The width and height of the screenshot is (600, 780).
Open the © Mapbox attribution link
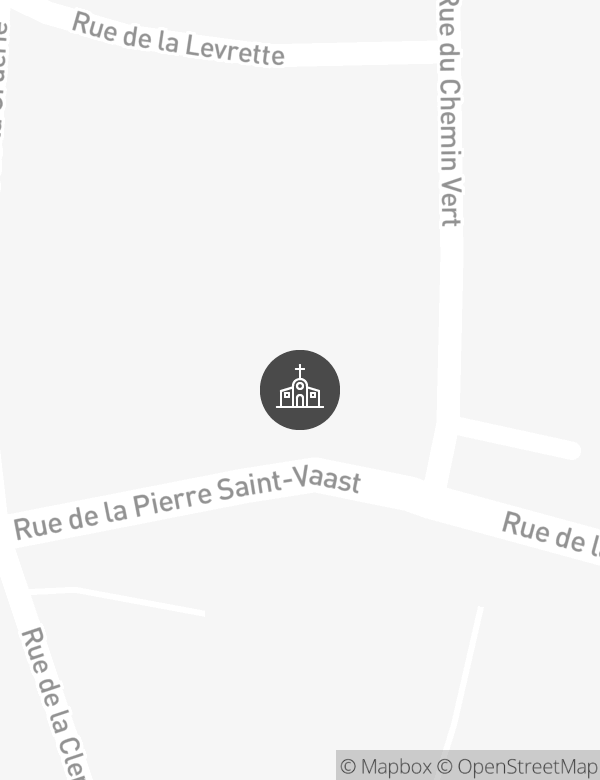click(386, 767)
